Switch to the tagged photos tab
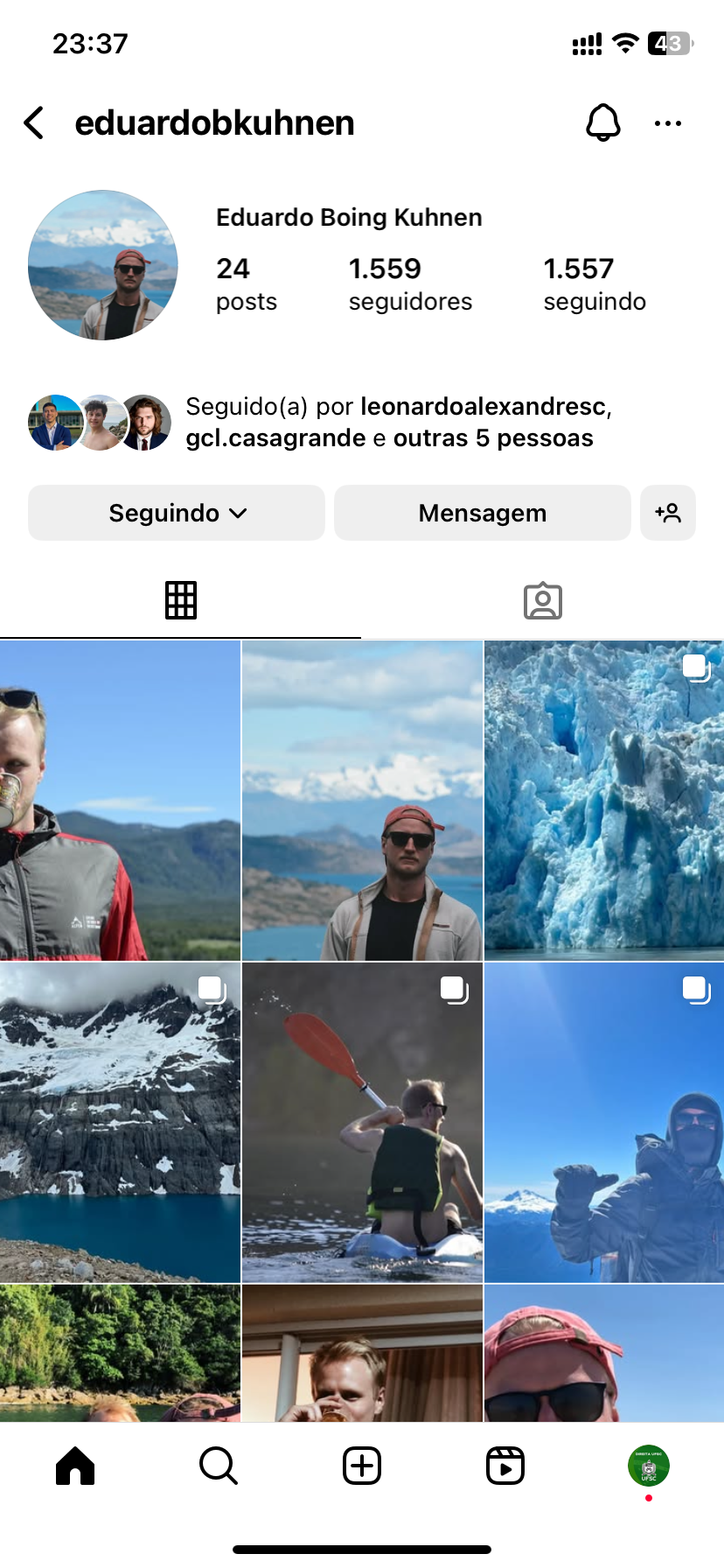The image size is (724, 1568). (542, 600)
